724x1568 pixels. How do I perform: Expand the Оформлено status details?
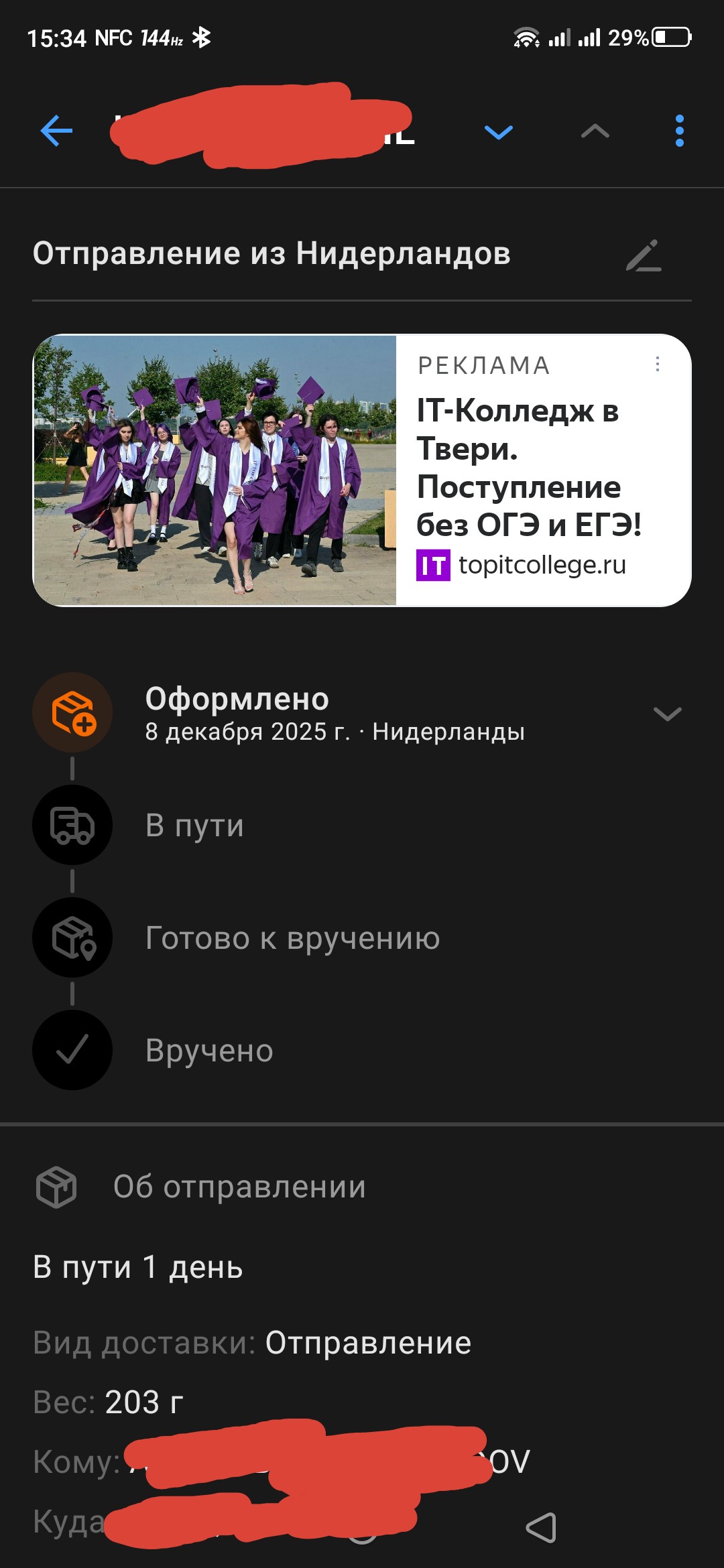[667, 714]
